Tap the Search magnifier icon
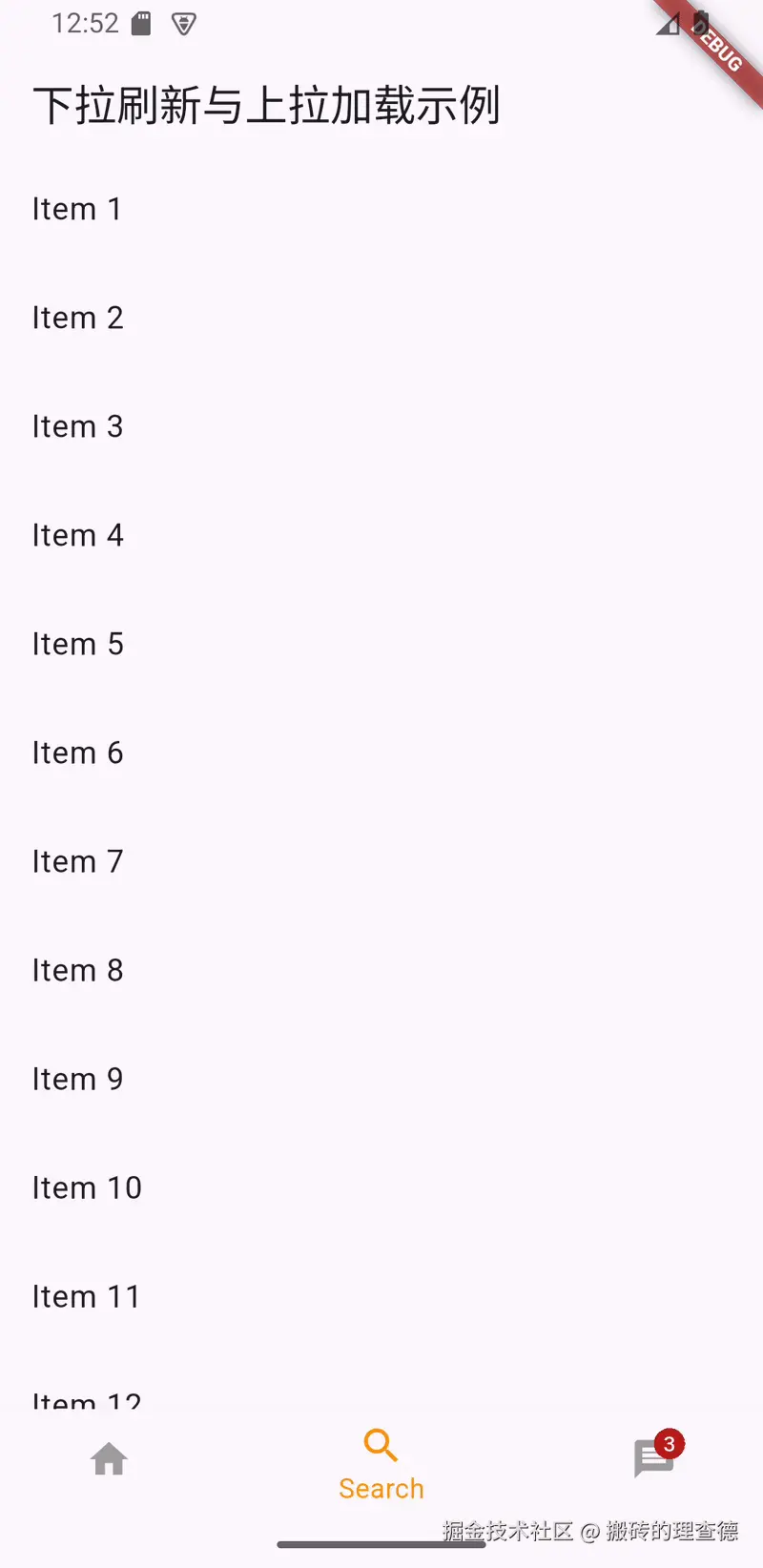This screenshot has height=1568, width=763. pos(381,1445)
